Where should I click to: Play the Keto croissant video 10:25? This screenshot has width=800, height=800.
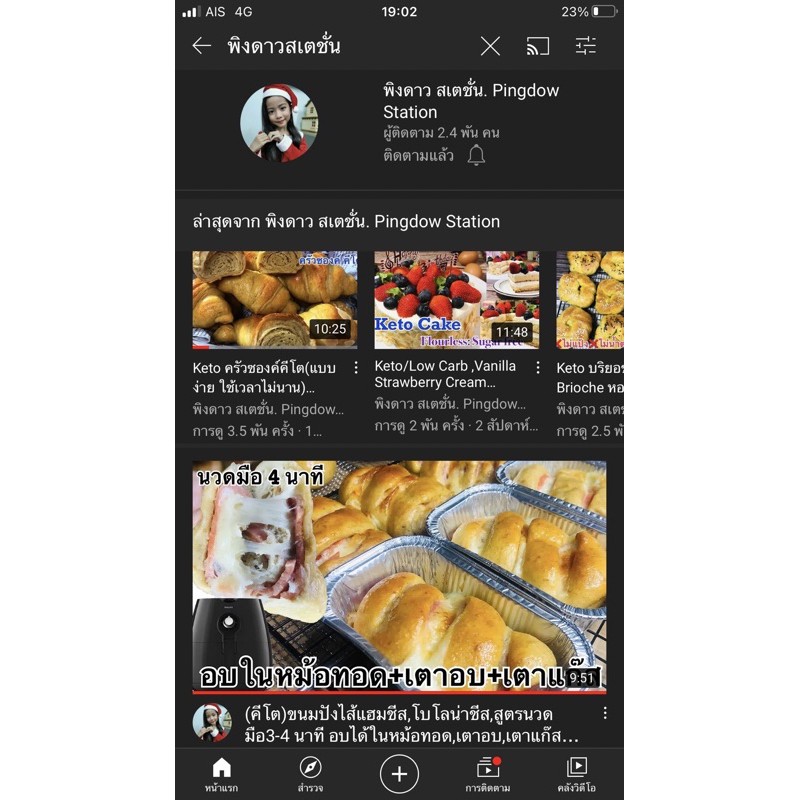(274, 300)
